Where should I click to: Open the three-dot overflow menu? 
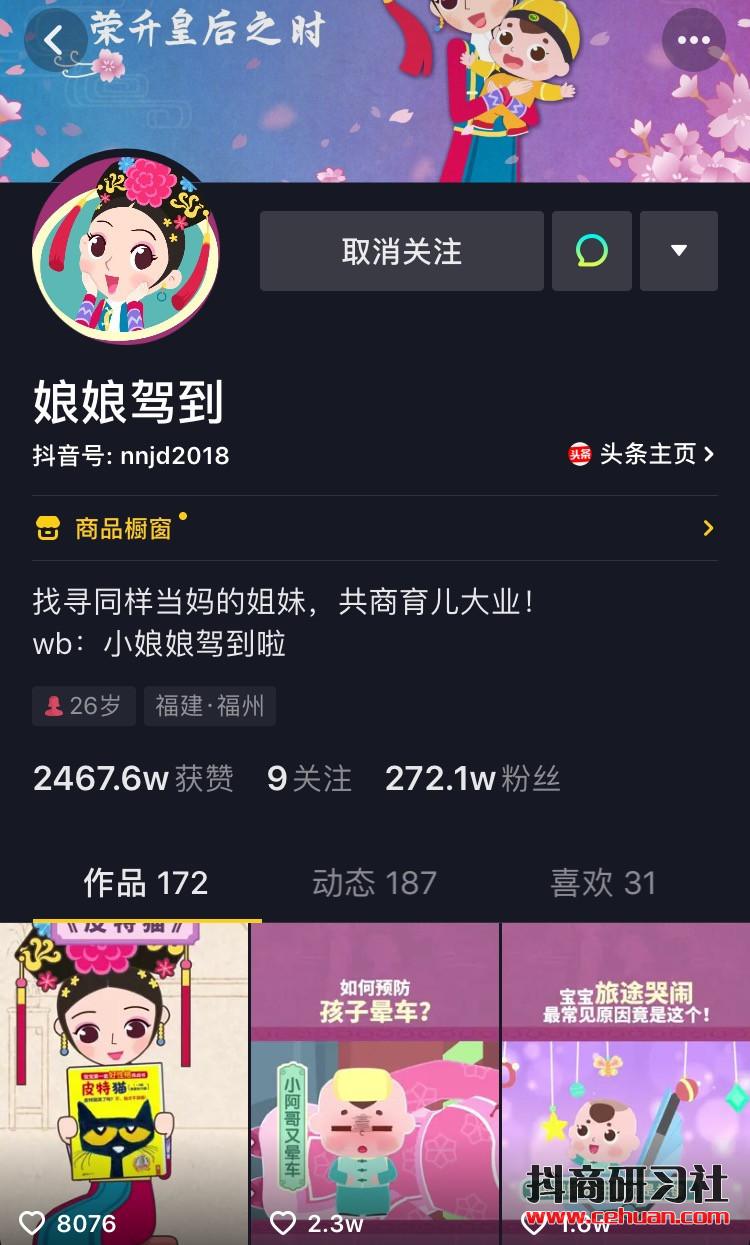click(693, 40)
